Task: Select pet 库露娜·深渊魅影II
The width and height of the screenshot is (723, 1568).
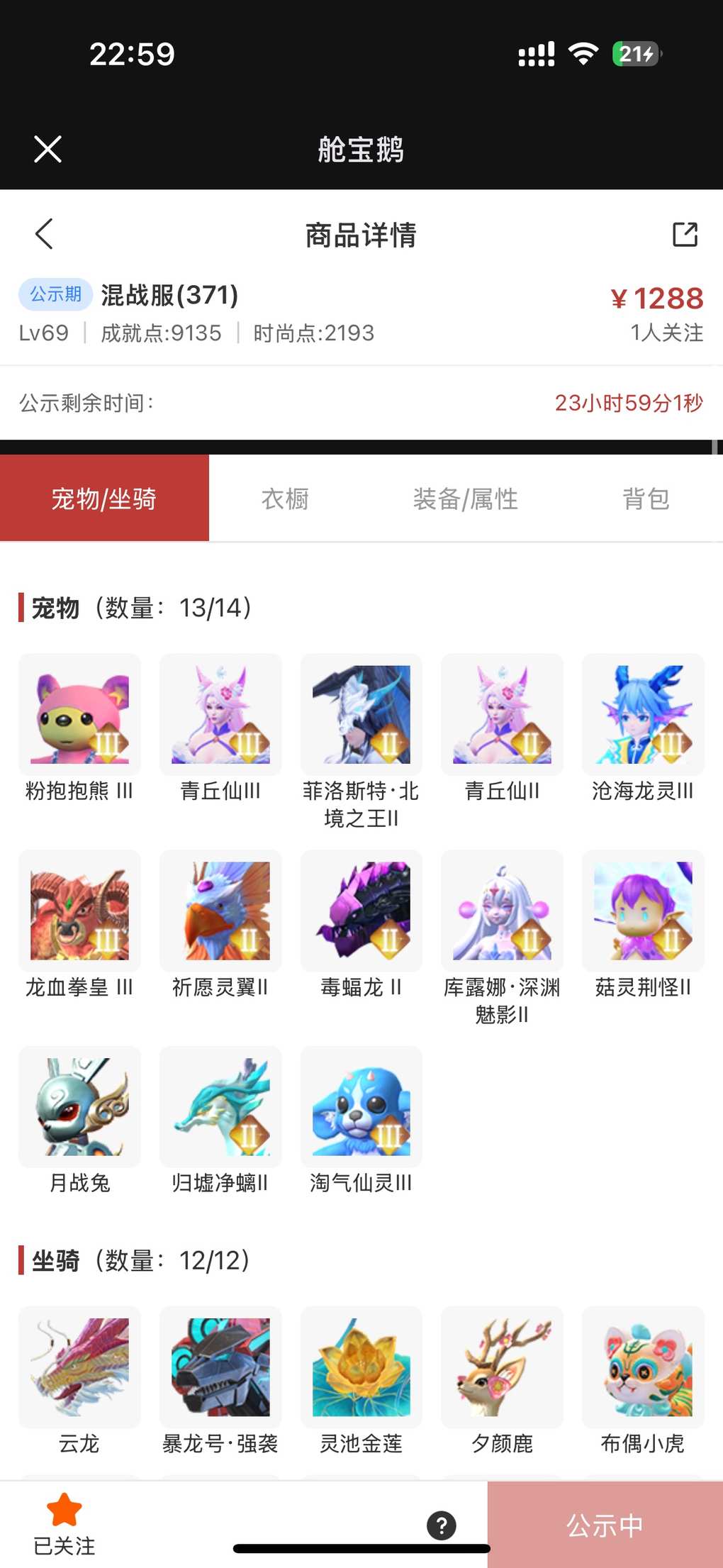Action: [x=502, y=911]
